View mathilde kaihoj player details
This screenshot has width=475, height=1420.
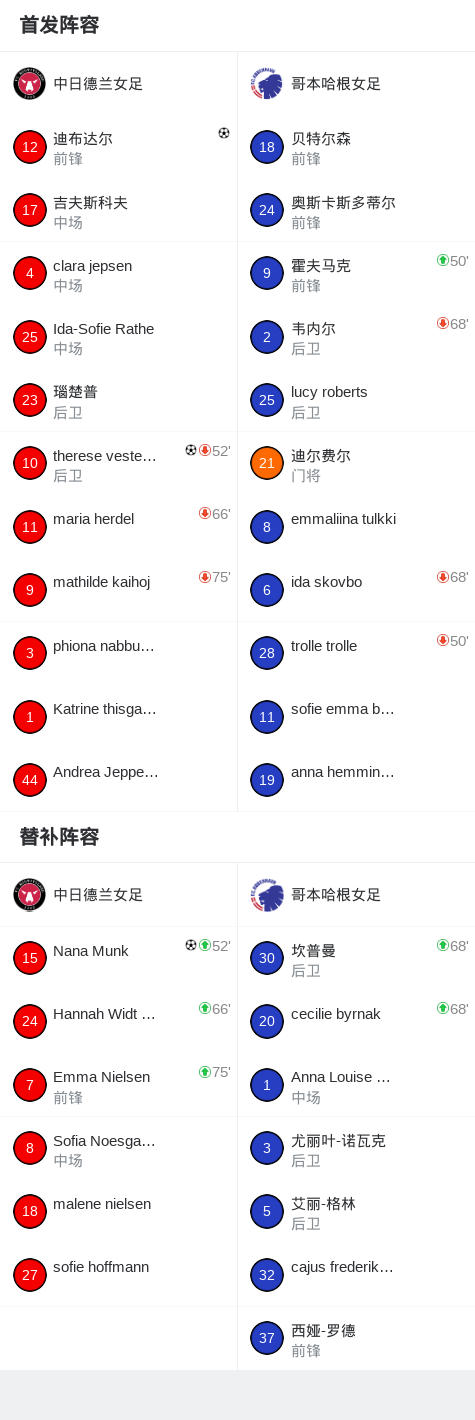pyautogui.click(x=118, y=590)
